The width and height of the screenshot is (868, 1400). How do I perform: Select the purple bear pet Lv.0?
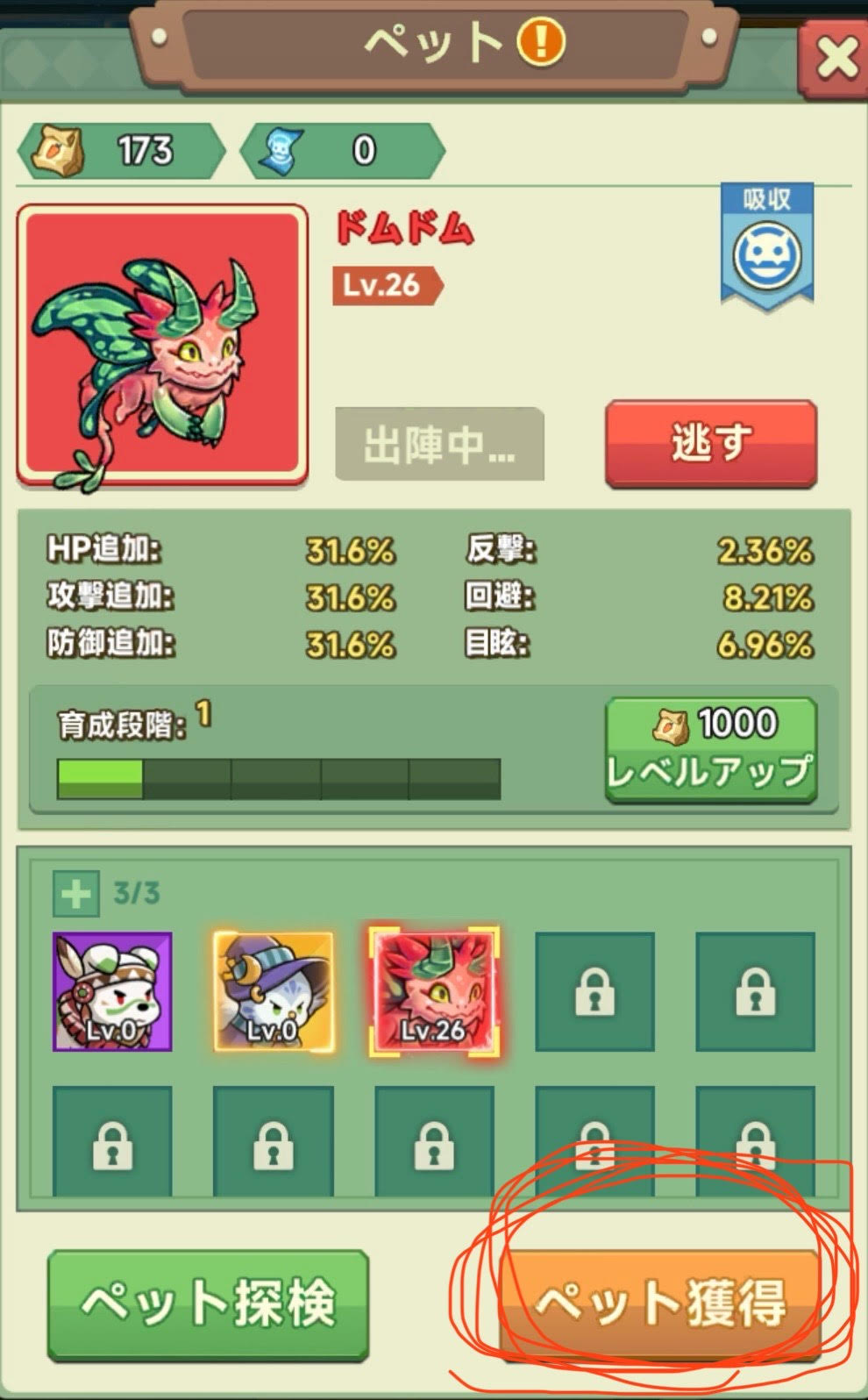tap(112, 992)
